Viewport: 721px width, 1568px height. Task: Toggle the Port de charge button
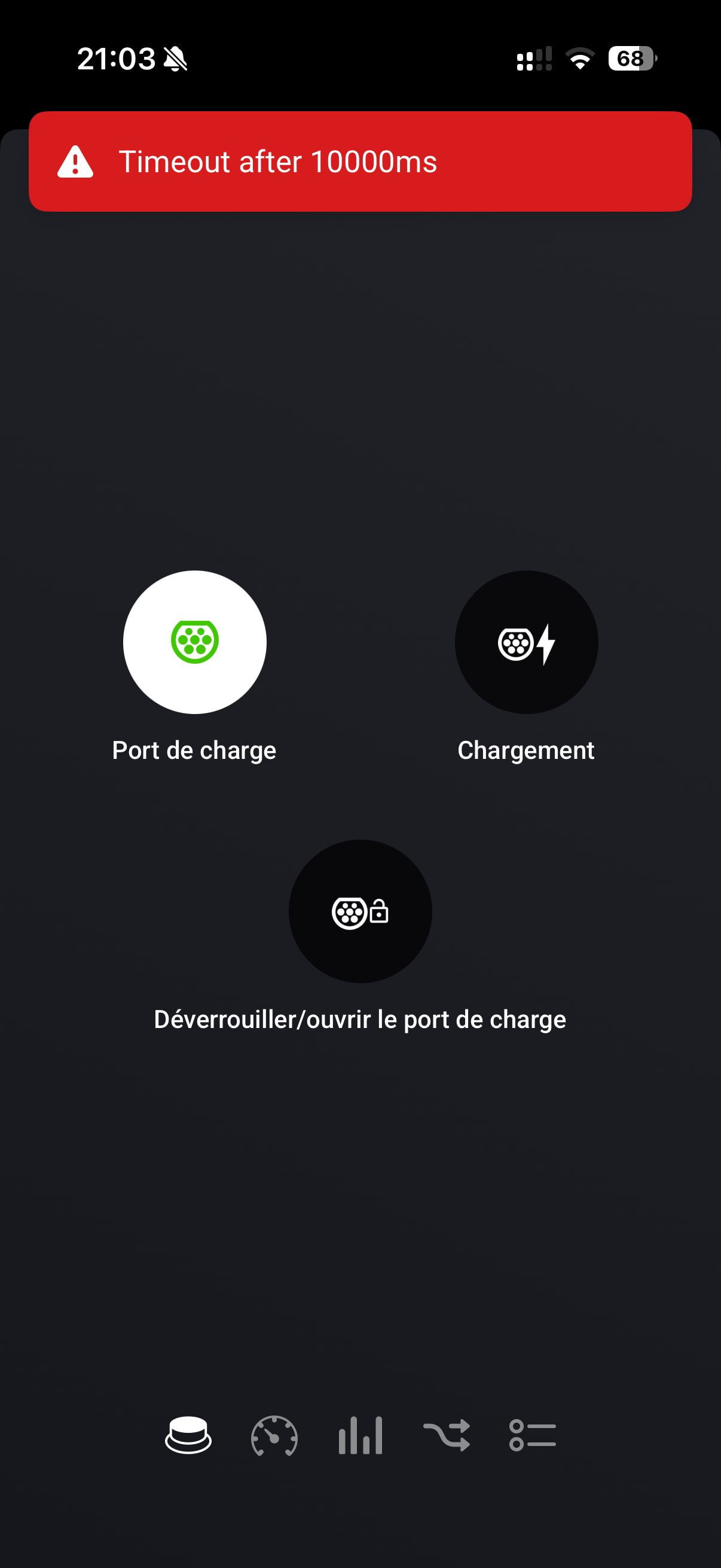[195, 642]
